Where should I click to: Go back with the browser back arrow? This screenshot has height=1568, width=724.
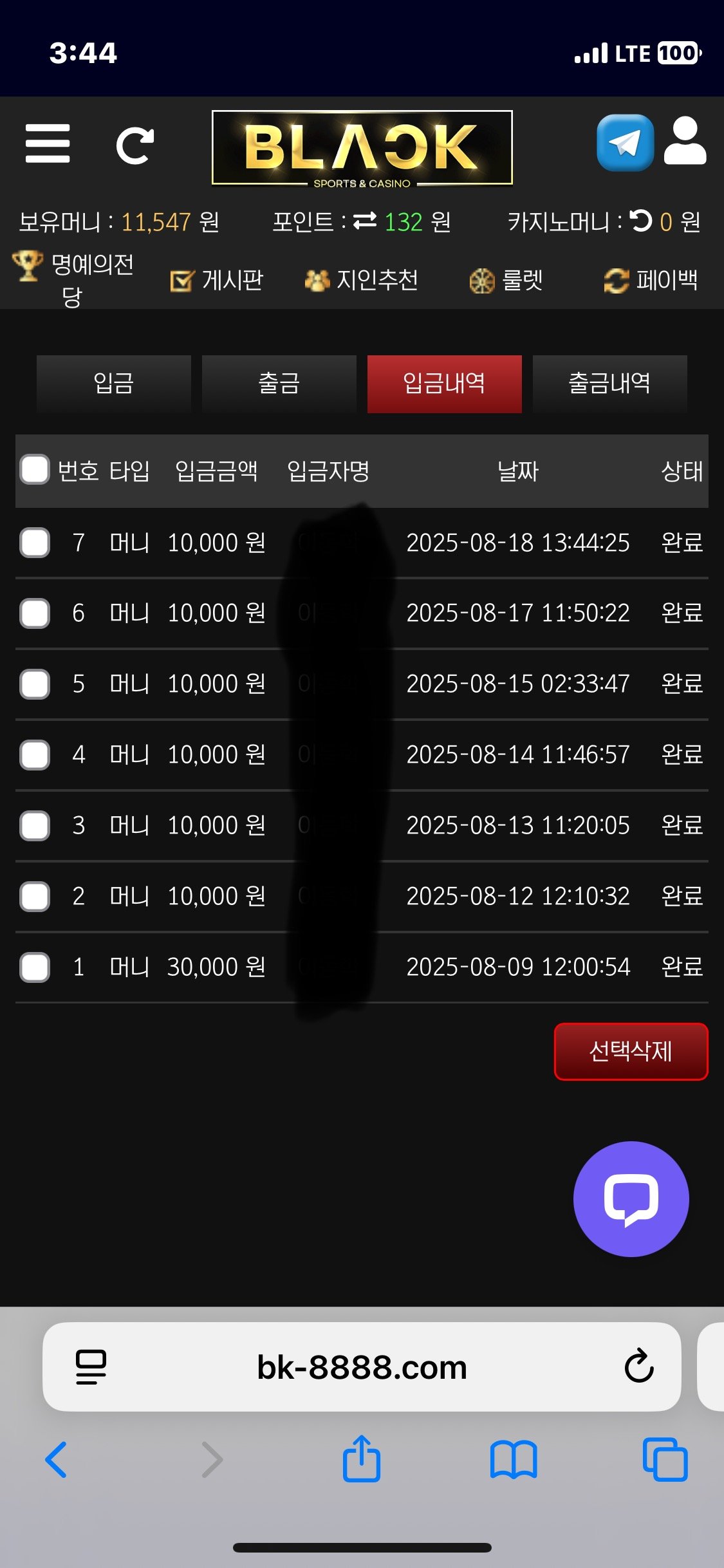pos(57,1459)
